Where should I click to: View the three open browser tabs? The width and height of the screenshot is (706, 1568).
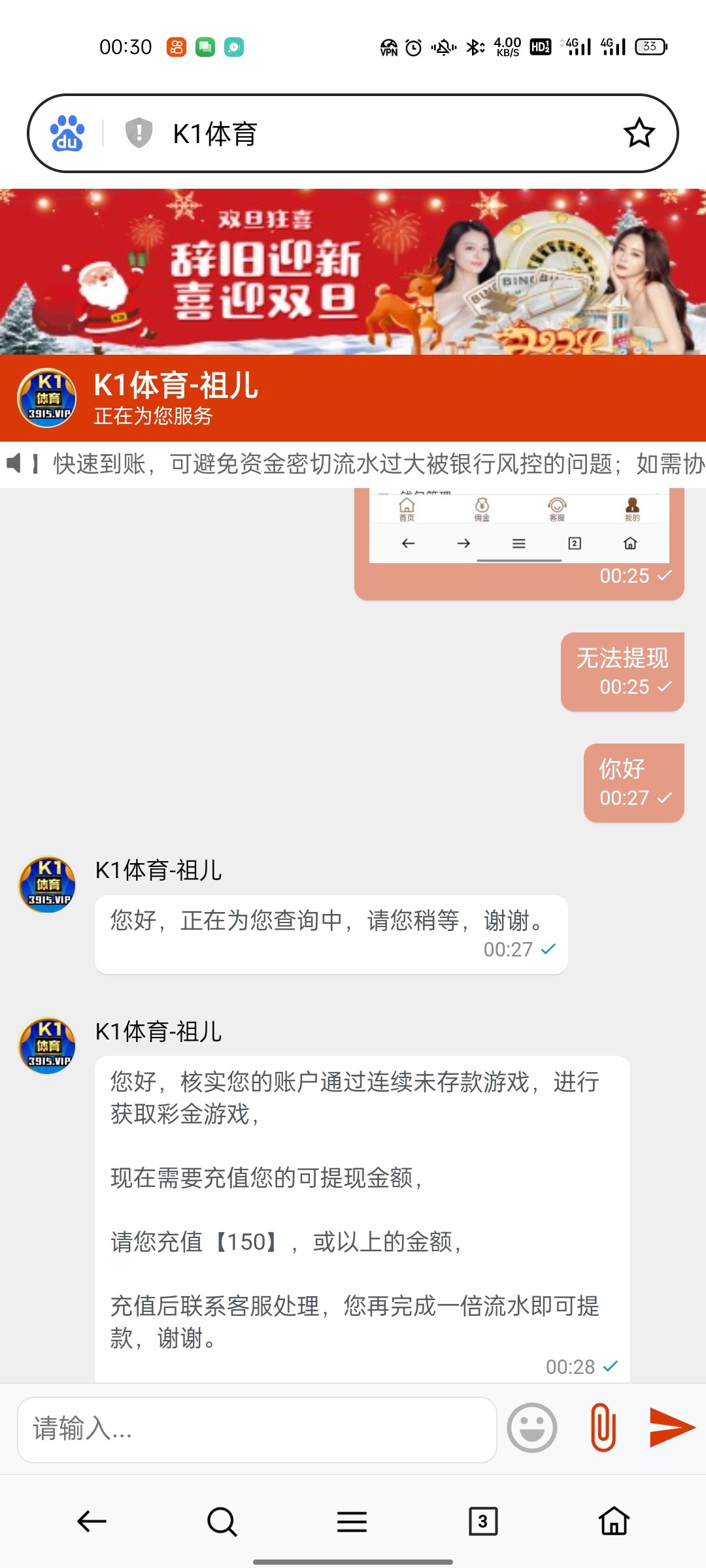483,1522
